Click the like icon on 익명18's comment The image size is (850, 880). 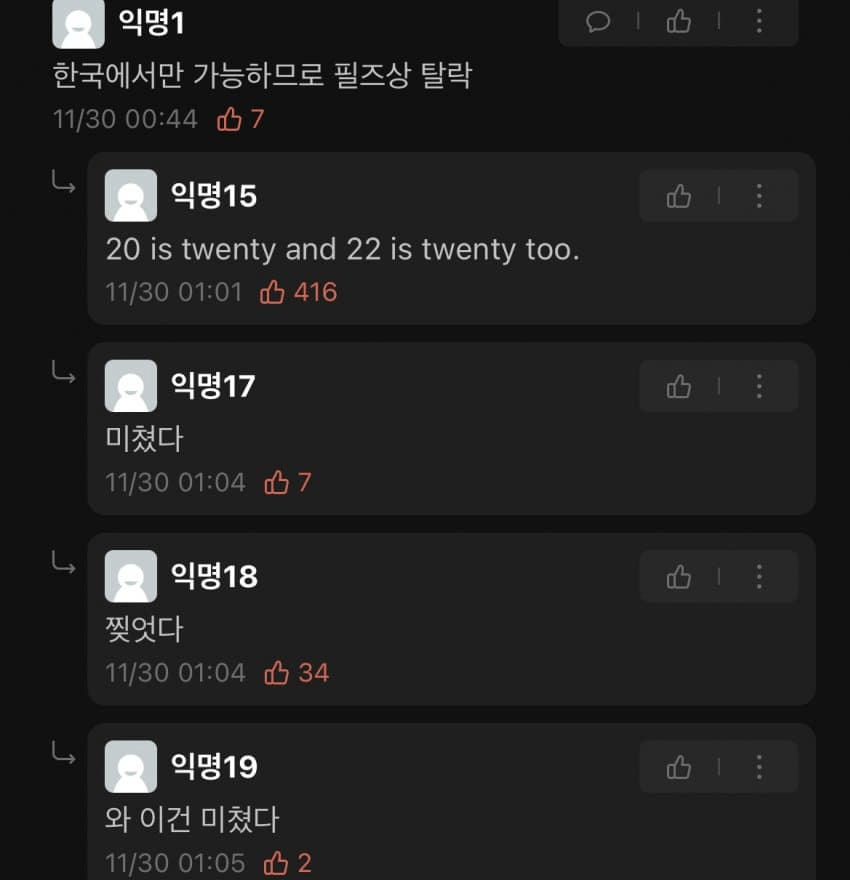pyautogui.click(x=679, y=576)
